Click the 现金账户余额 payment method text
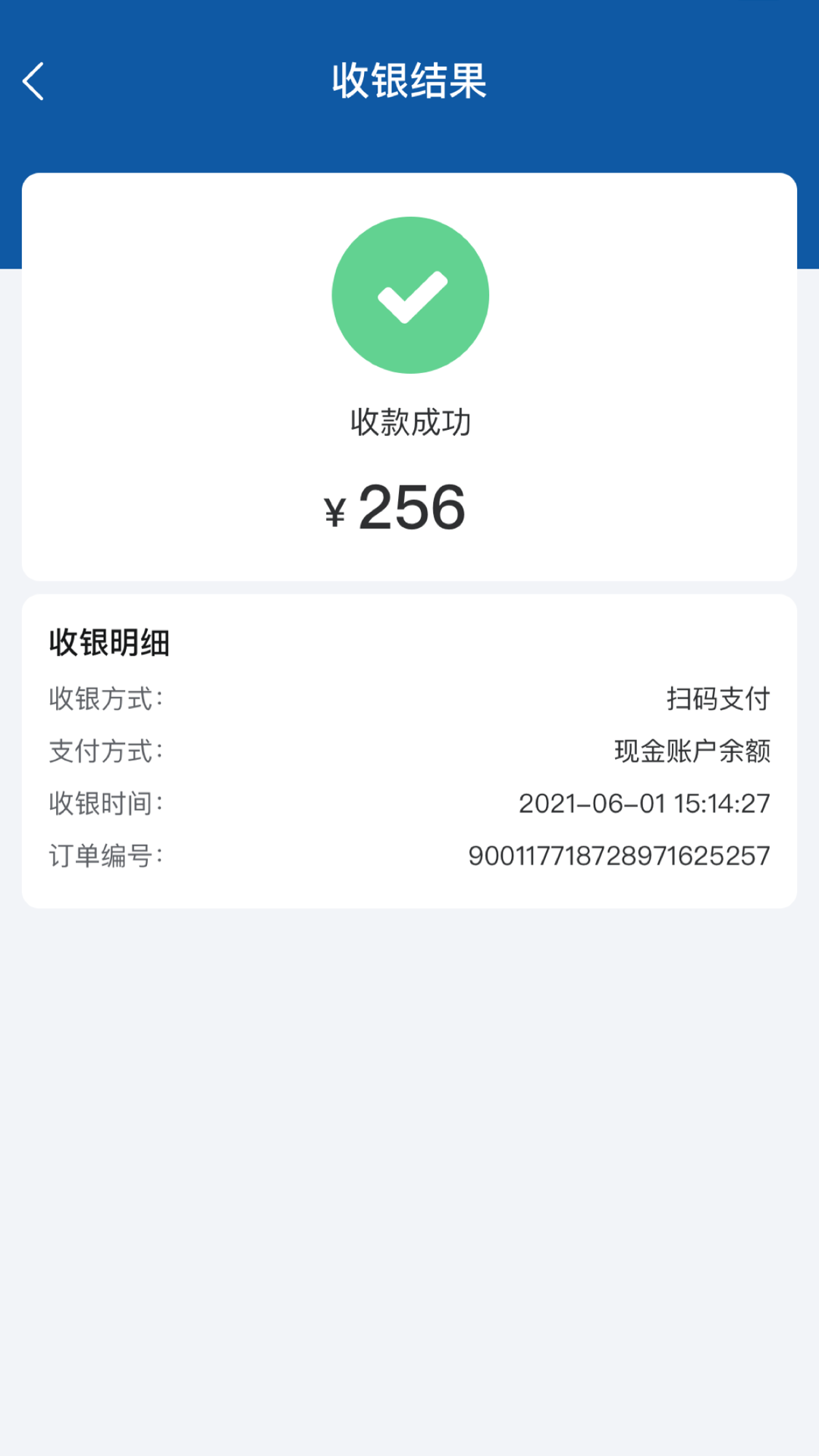 [692, 751]
